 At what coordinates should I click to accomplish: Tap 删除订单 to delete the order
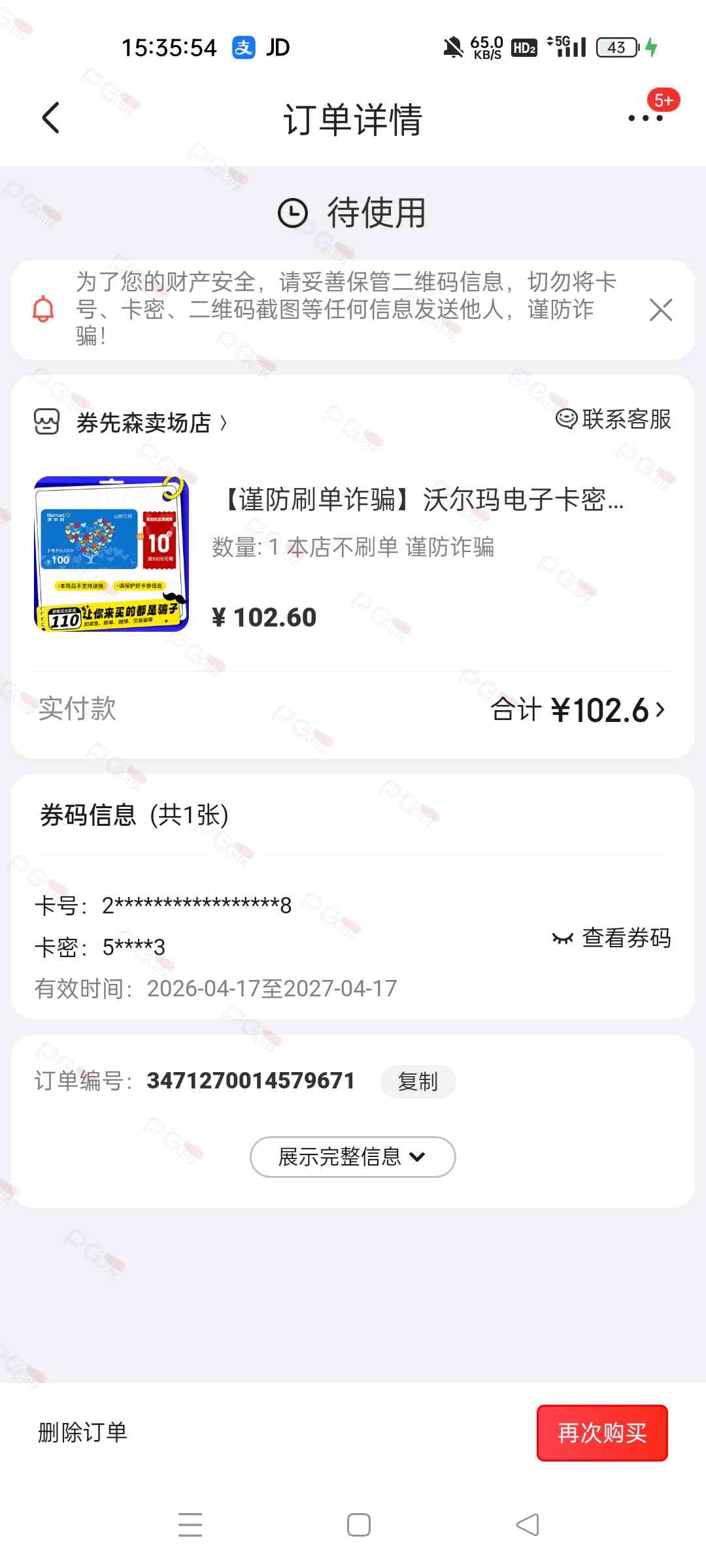point(82,1433)
